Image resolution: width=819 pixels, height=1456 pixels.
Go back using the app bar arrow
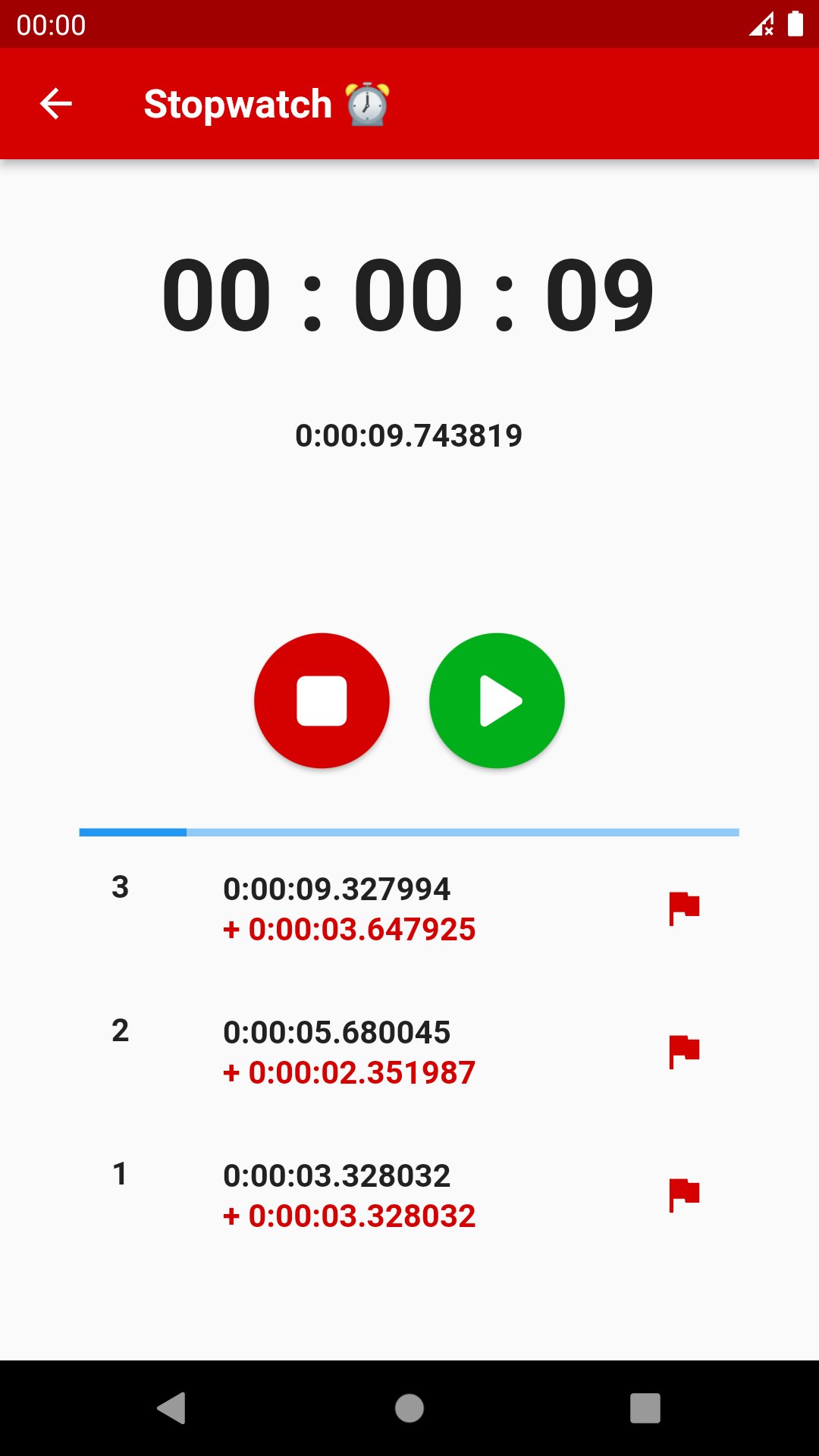coord(55,104)
